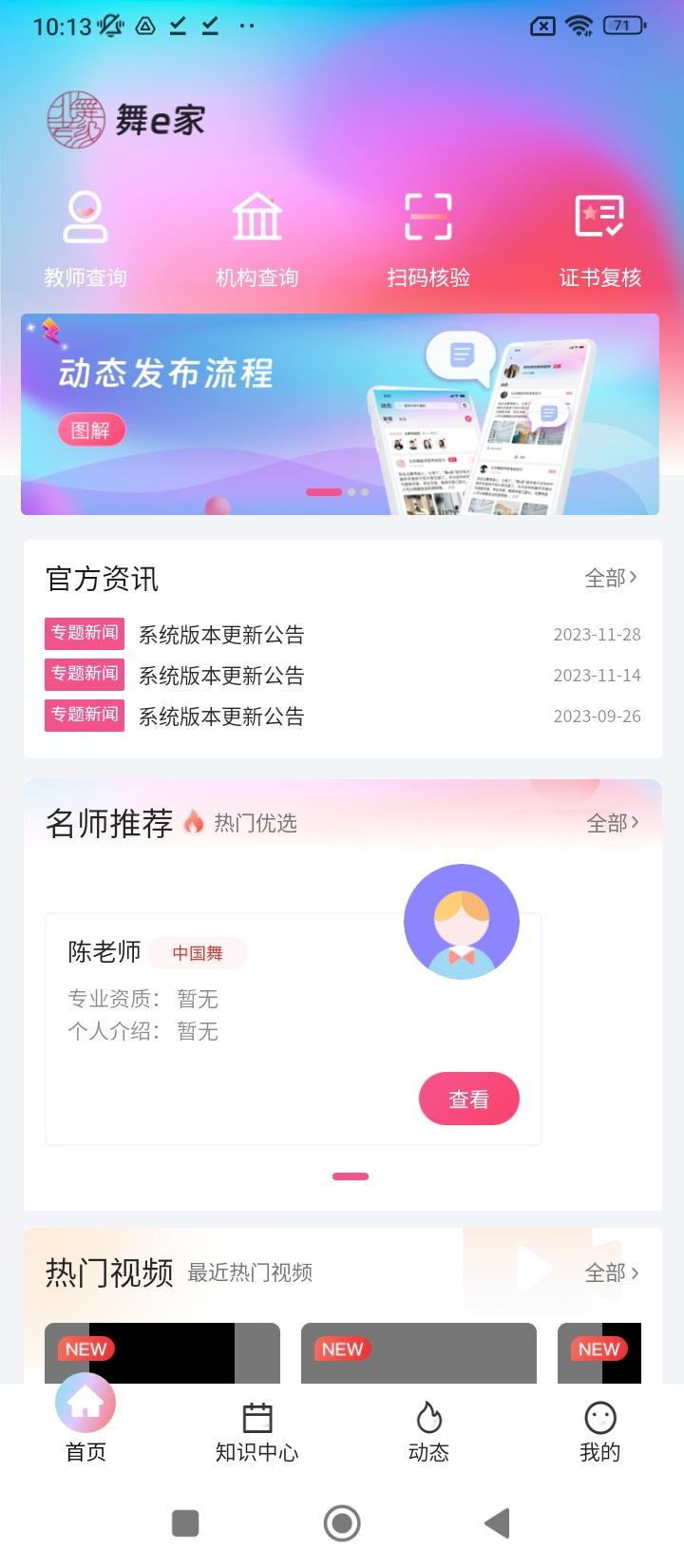Open the 系统版本更新公告 dated 2023-11-28

click(220, 634)
